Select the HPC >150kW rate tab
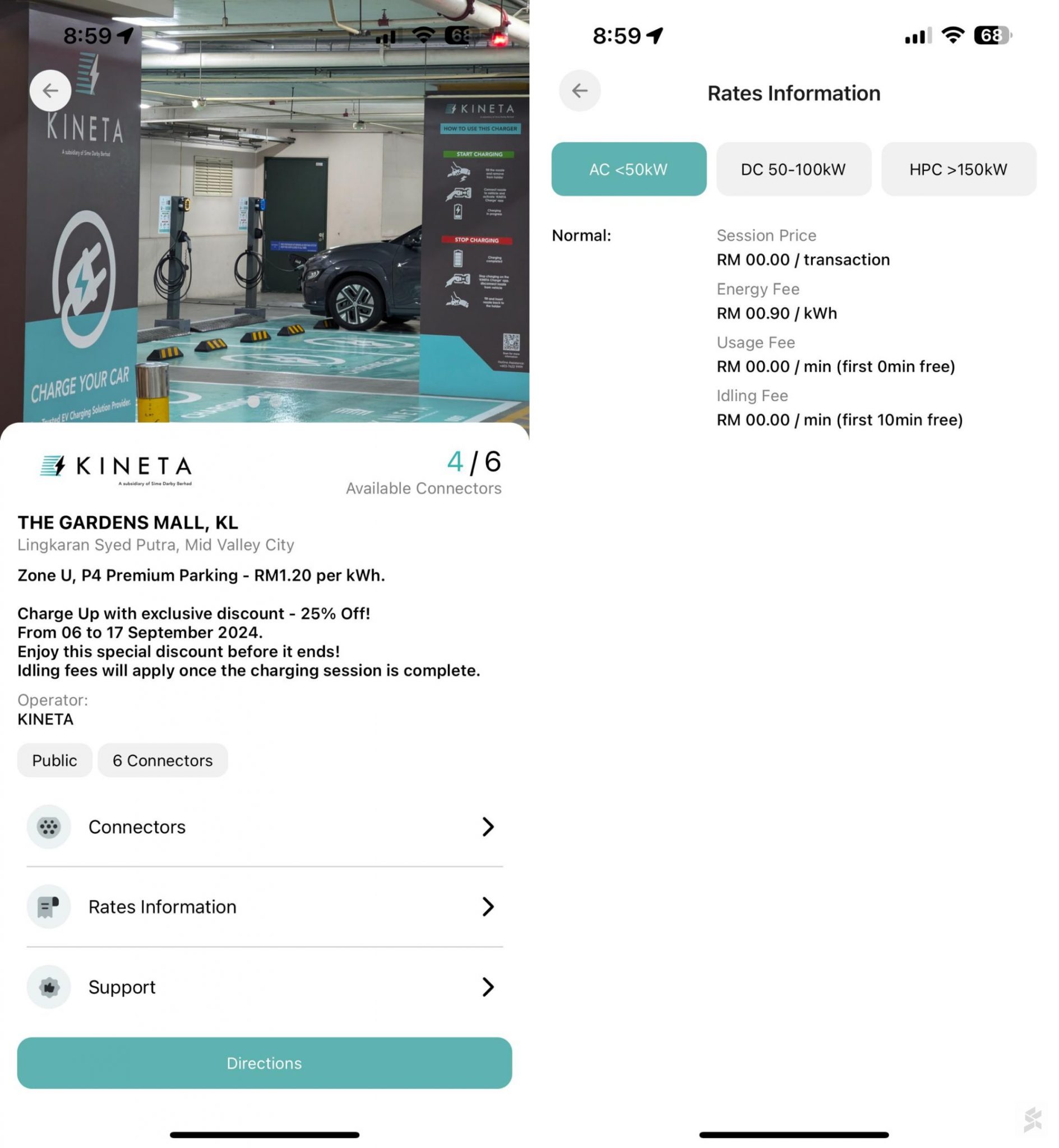This screenshot has width=1059, height=1148. (x=958, y=169)
